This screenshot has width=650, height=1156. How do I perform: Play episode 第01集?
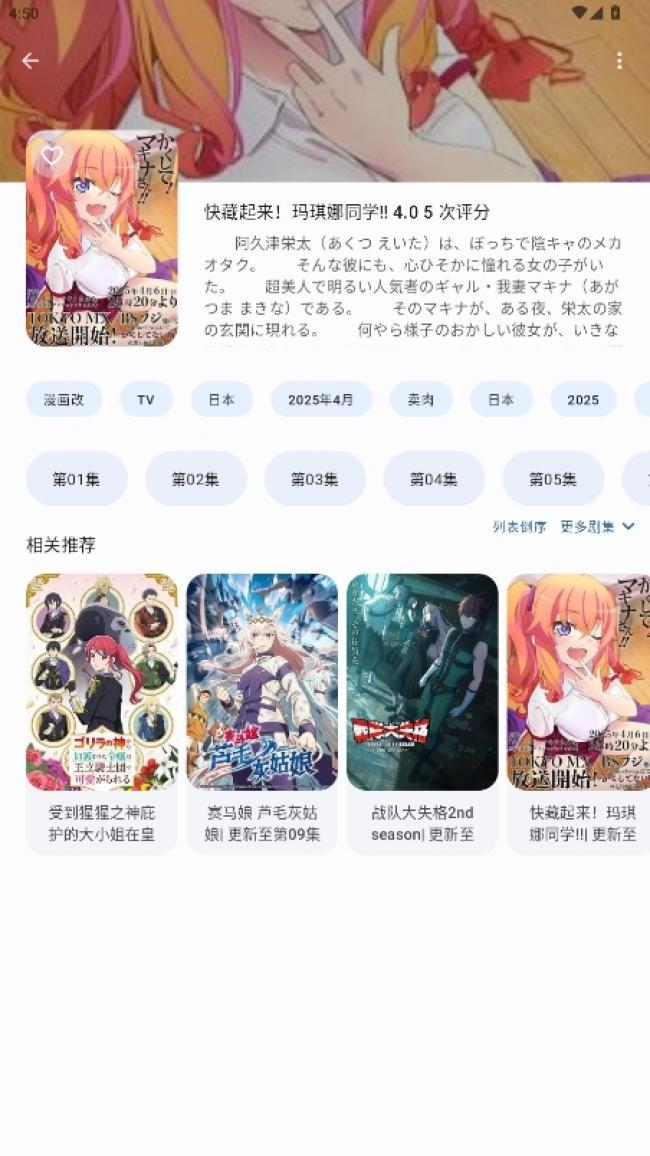coord(77,479)
